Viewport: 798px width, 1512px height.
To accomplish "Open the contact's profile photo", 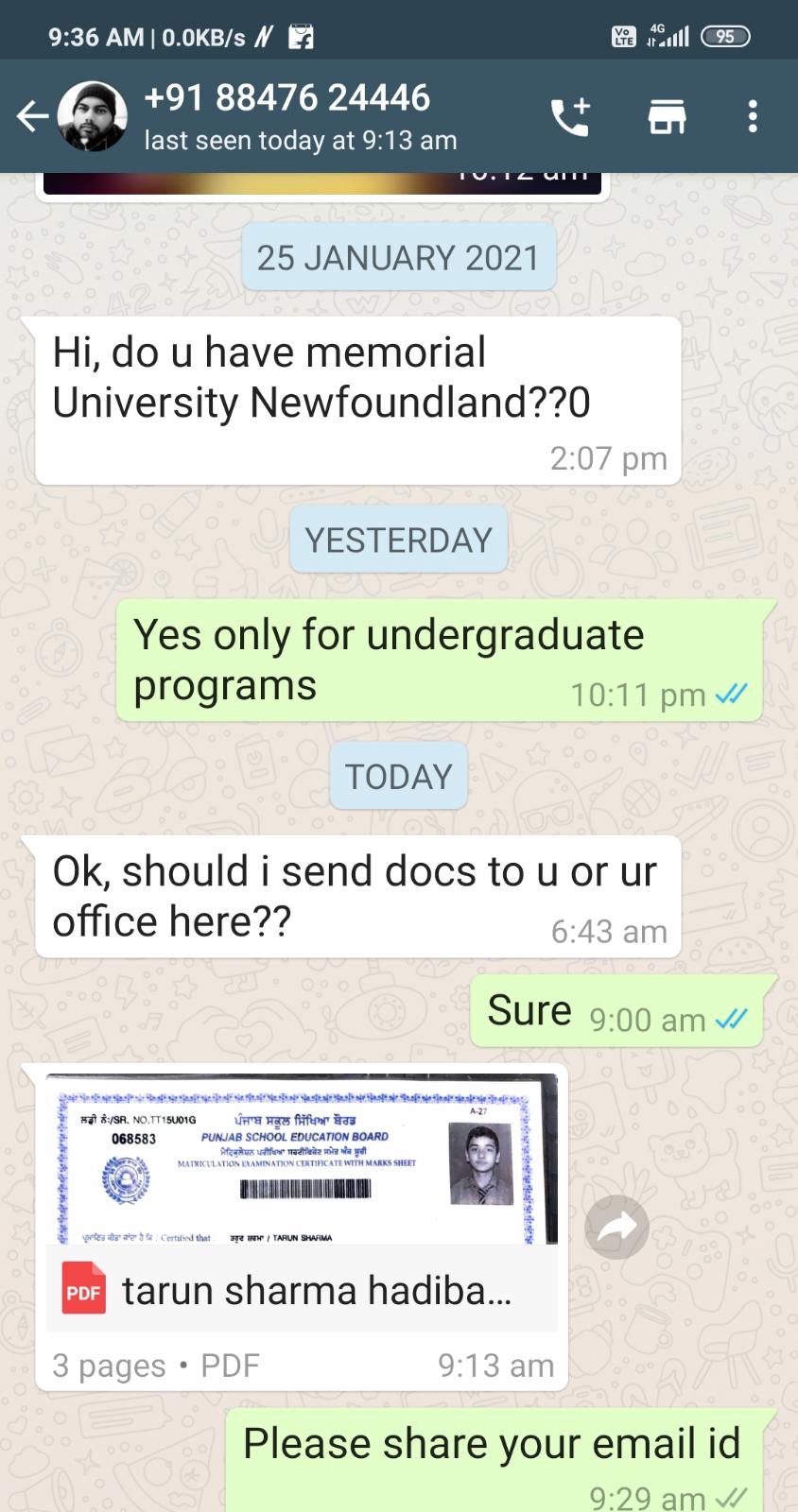I will (x=92, y=116).
